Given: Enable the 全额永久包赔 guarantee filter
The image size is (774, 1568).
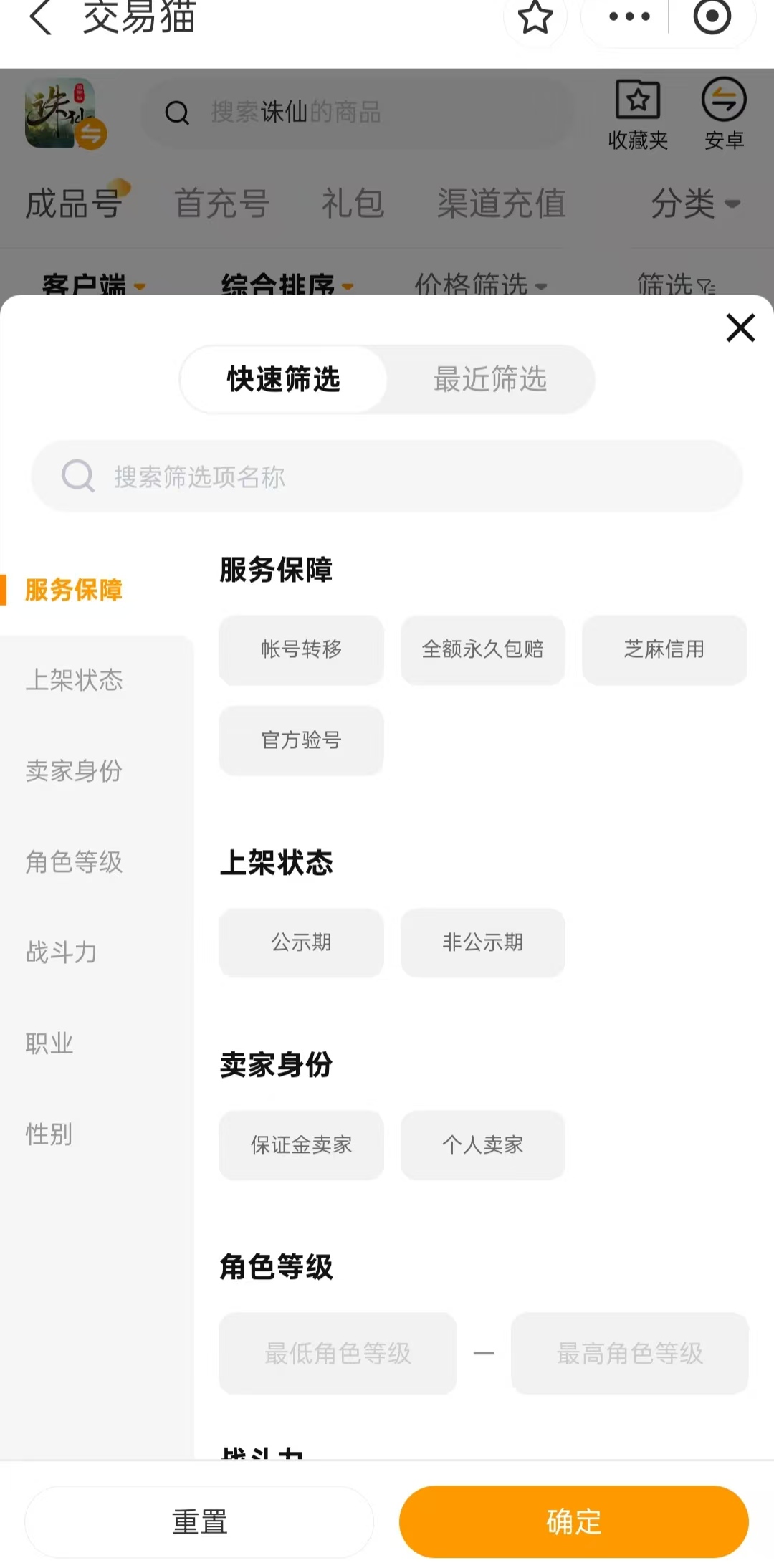Looking at the screenshot, I should [x=482, y=650].
